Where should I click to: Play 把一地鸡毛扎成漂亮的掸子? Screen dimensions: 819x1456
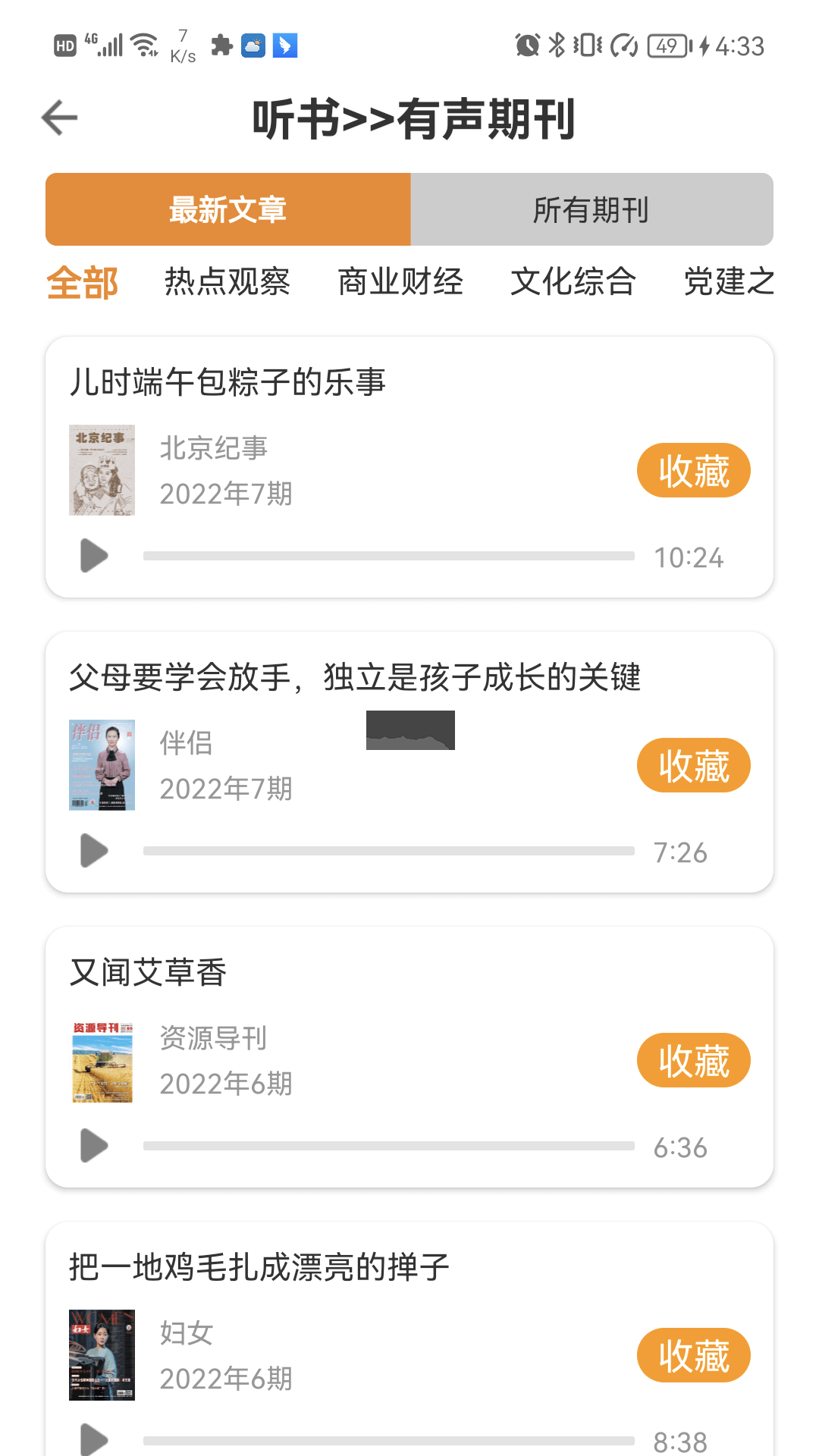click(x=93, y=1439)
